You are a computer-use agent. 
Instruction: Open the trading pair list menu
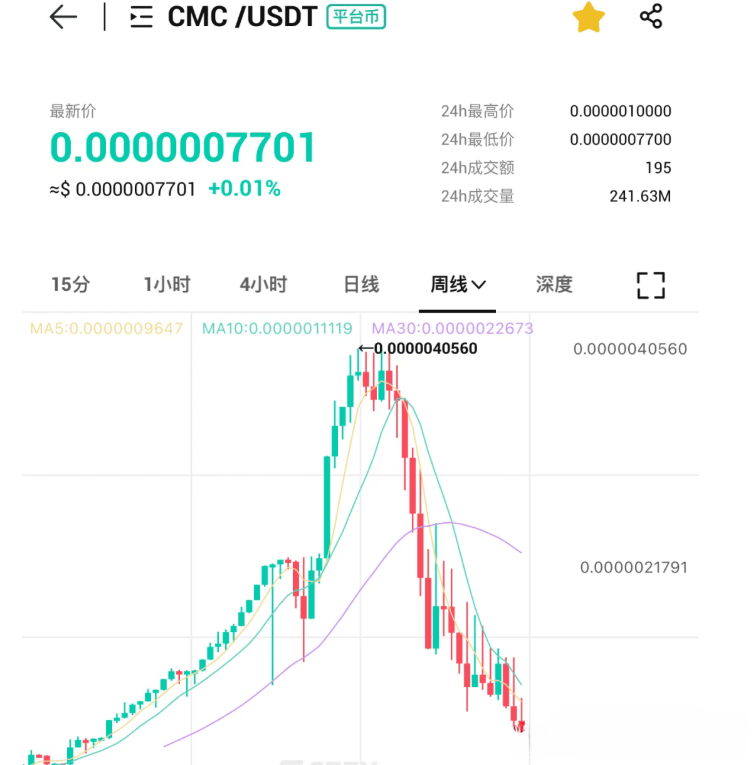142,17
